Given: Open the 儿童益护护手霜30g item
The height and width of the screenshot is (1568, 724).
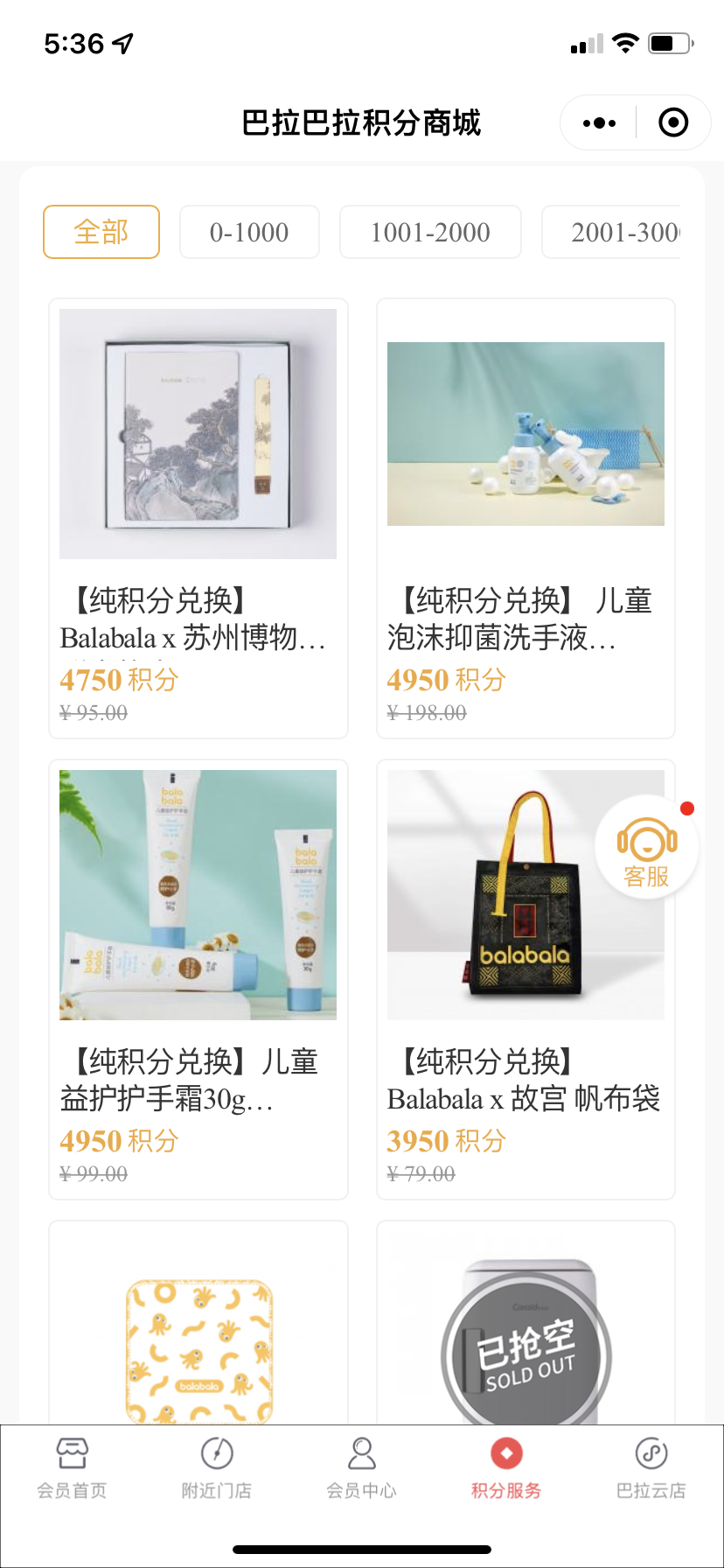Looking at the screenshot, I should click(198, 978).
